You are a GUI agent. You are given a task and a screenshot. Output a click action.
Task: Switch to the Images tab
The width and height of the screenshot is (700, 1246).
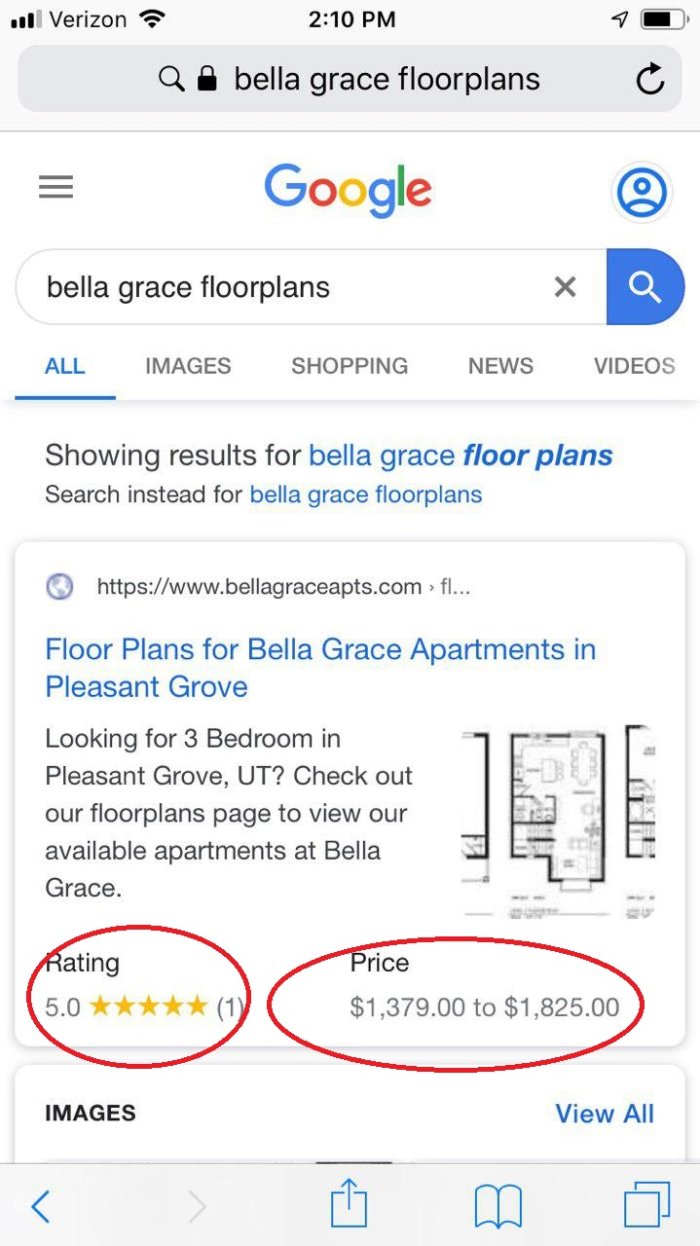point(188,366)
